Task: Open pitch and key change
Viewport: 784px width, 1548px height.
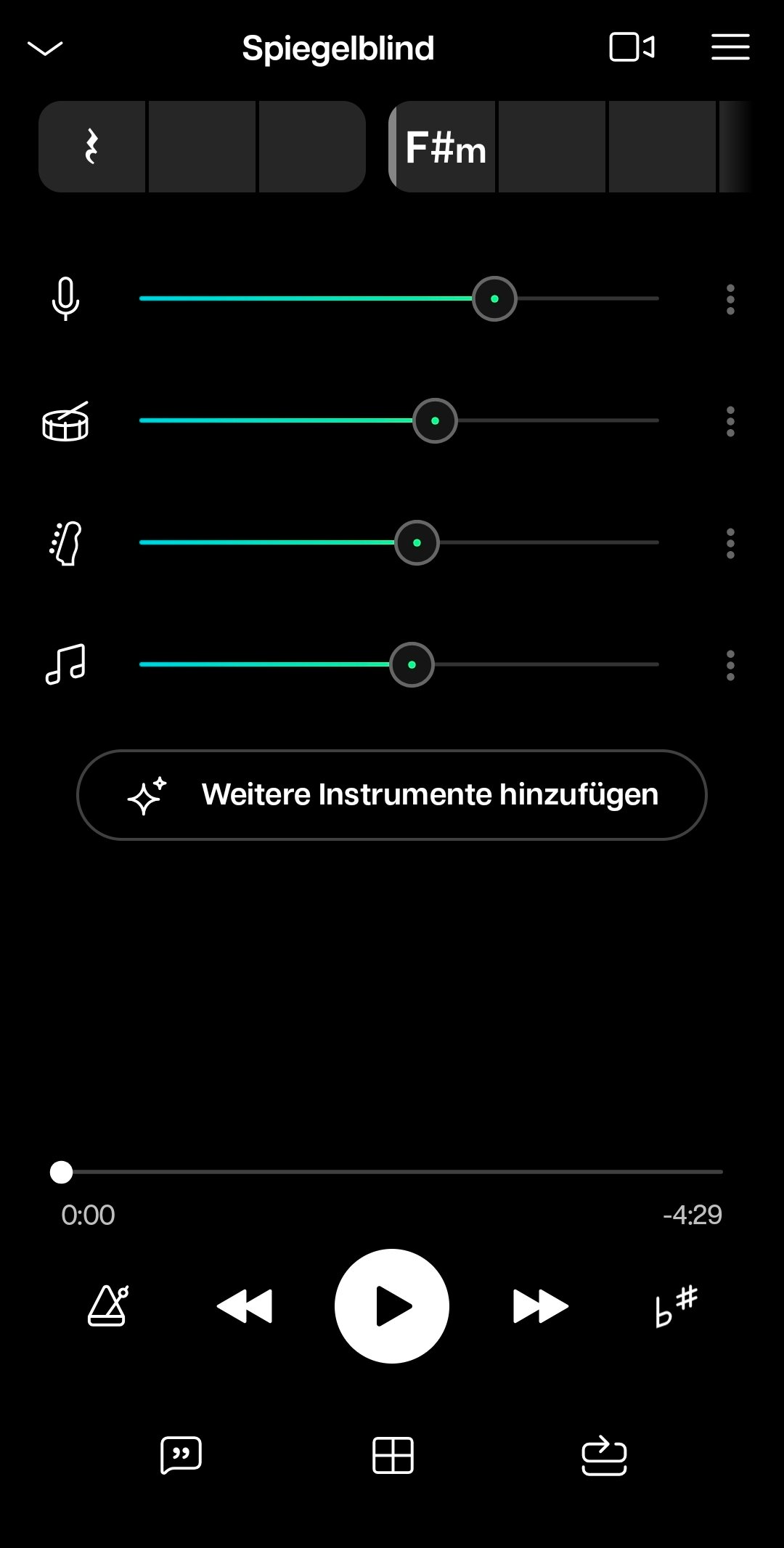Action: point(676,1306)
